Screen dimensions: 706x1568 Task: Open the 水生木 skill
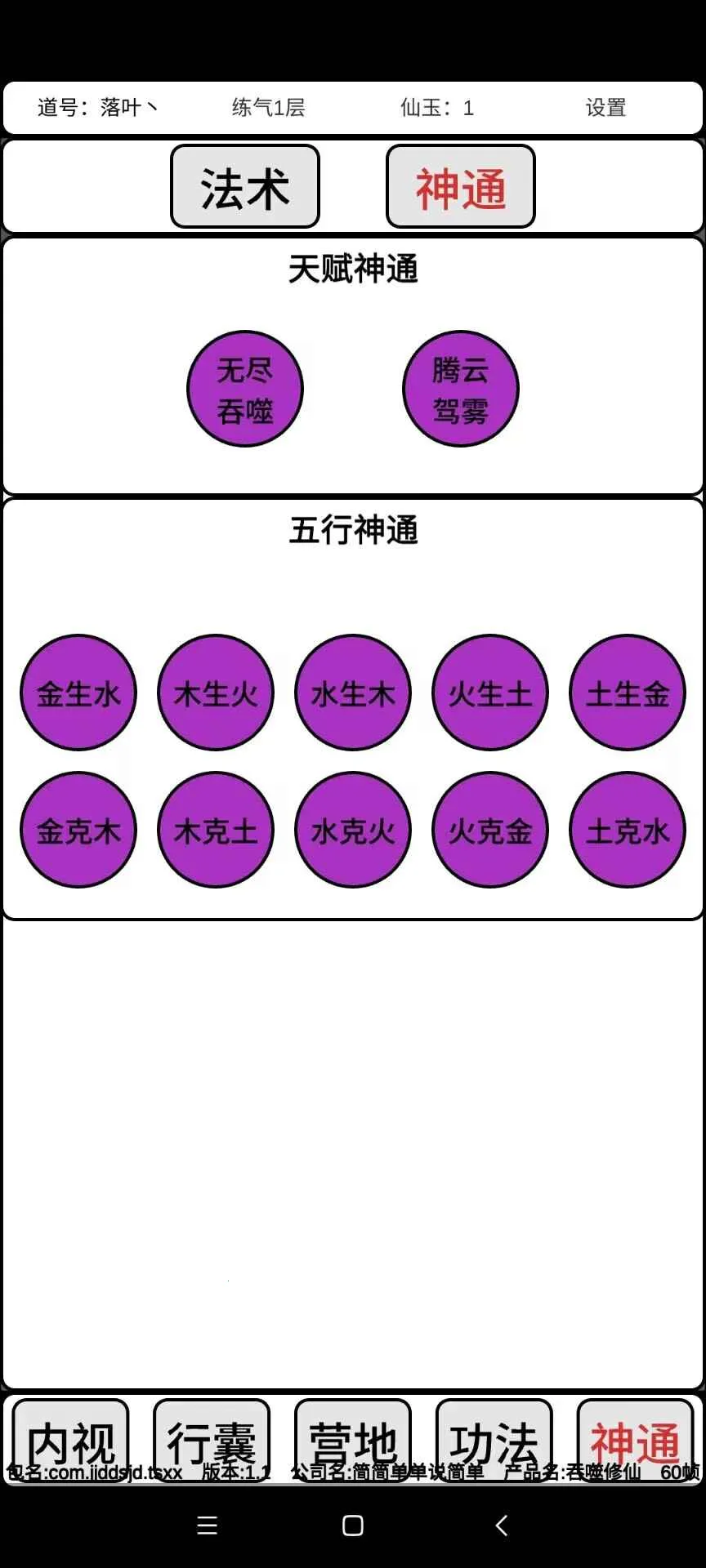353,693
